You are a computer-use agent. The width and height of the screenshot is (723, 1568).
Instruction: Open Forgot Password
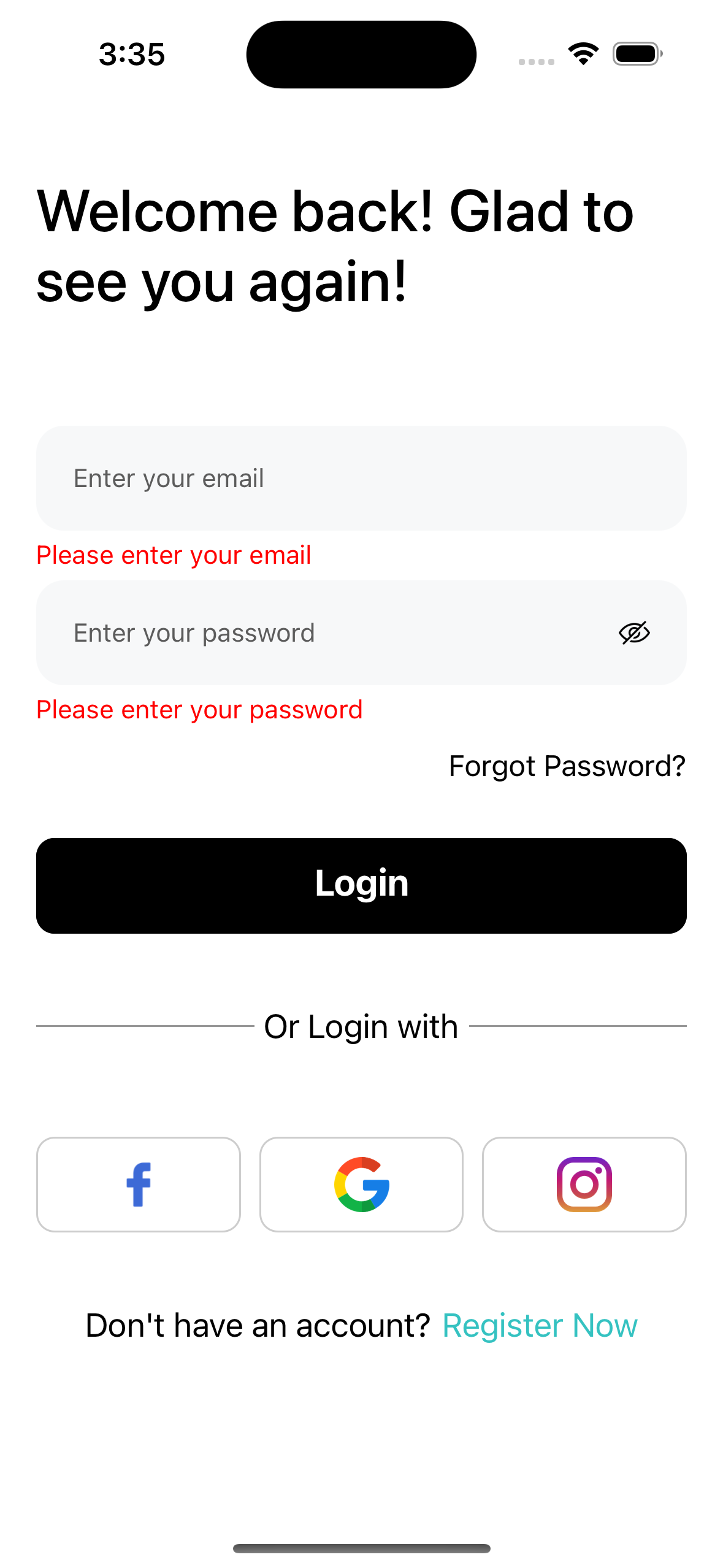click(x=566, y=766)
